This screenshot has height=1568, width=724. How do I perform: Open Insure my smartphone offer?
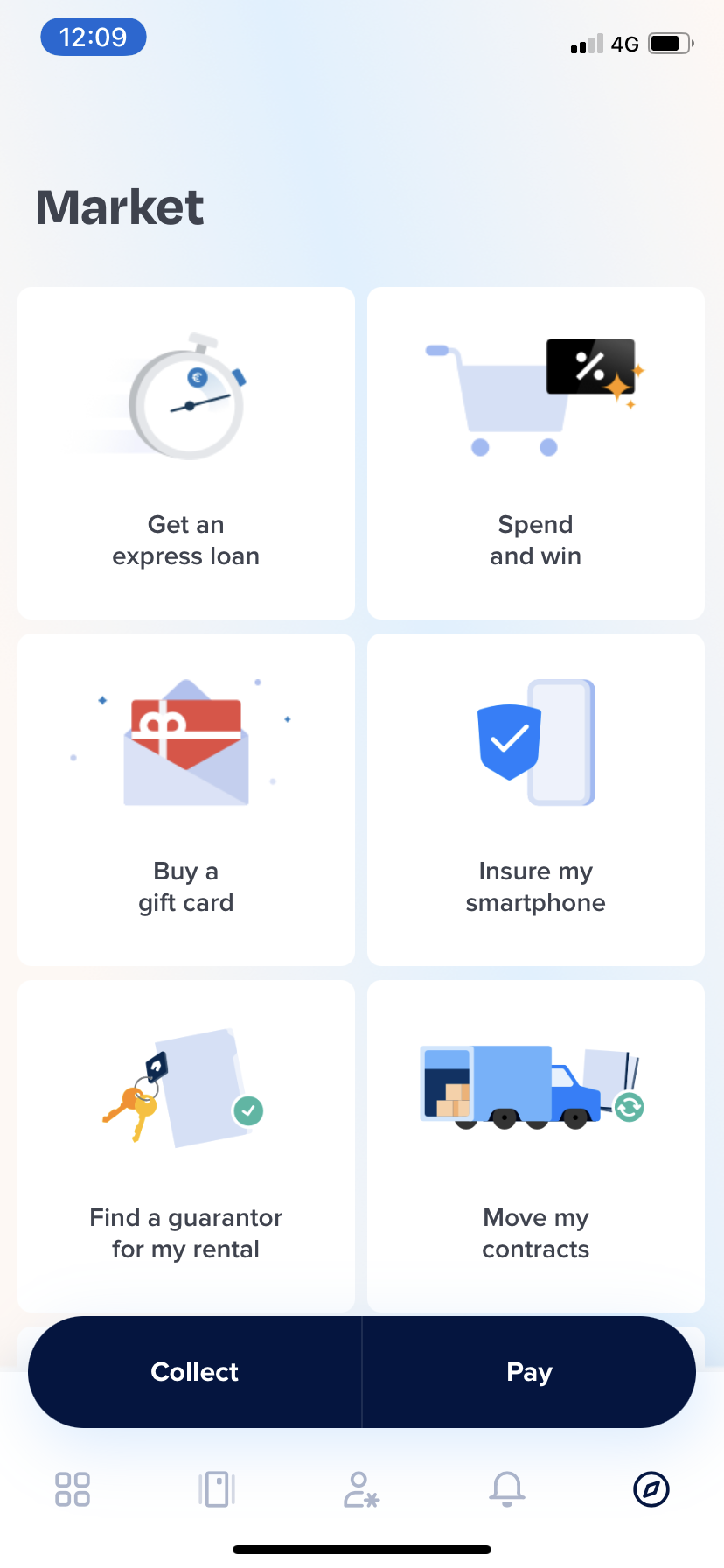pyautogui.click(x=535, y=800)
